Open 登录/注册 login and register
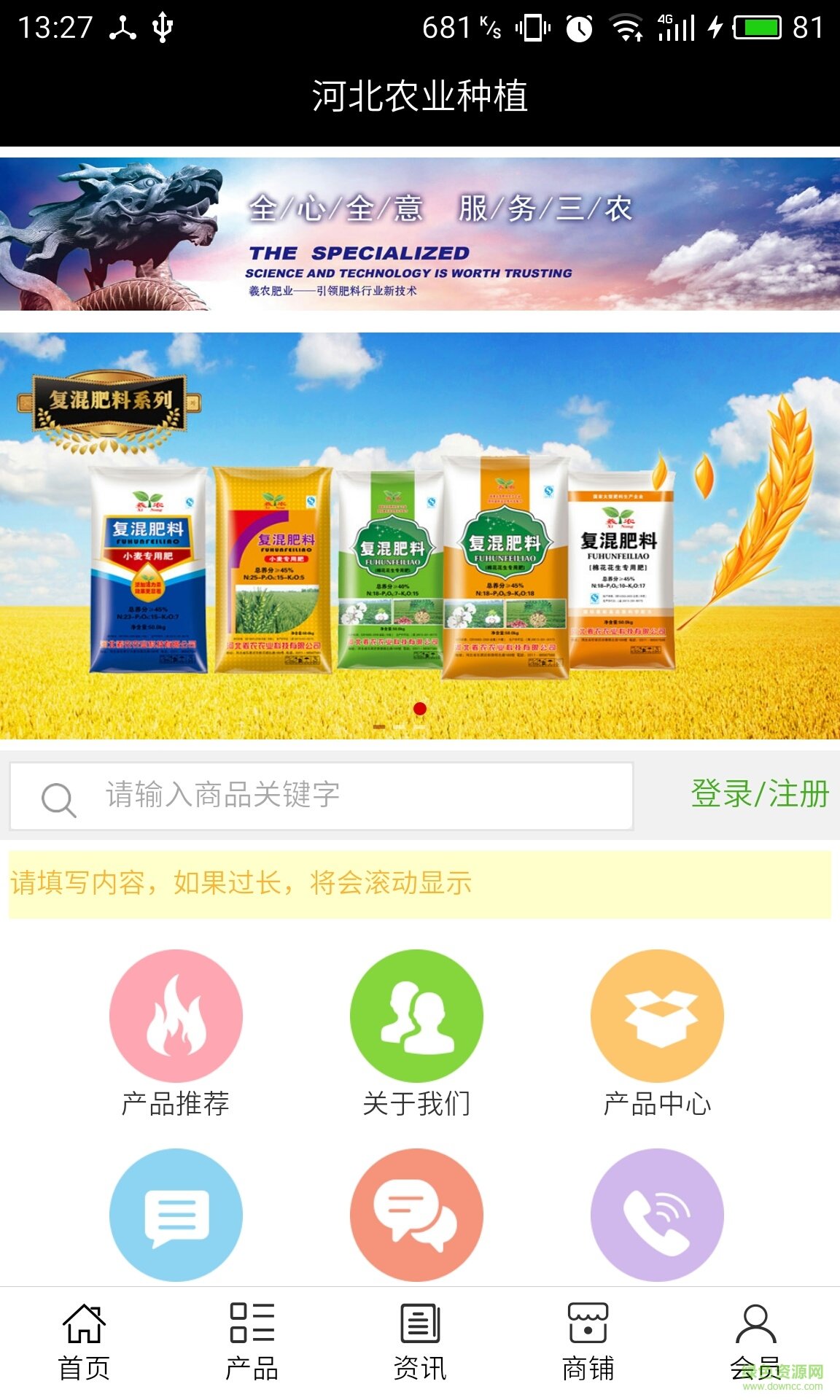Screen dimensions: 840x1400 [760, 794]
